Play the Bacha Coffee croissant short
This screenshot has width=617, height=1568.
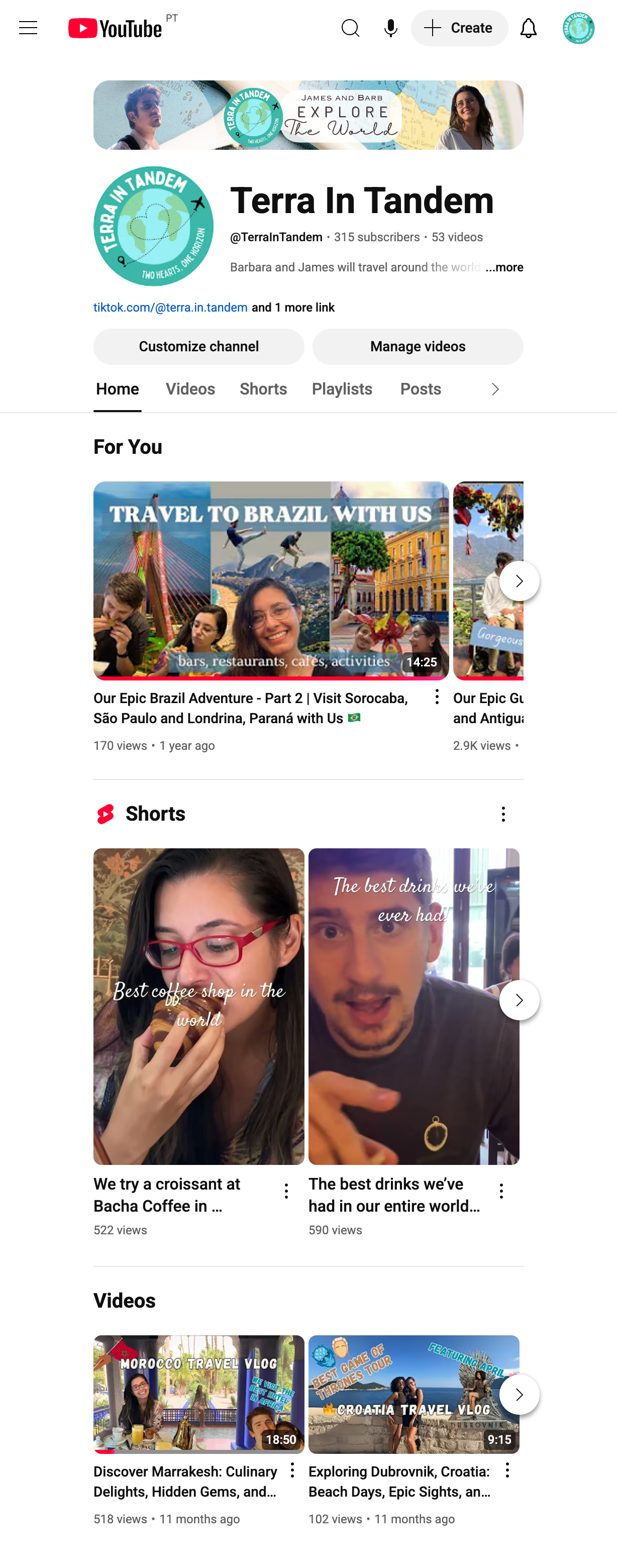198,1006
